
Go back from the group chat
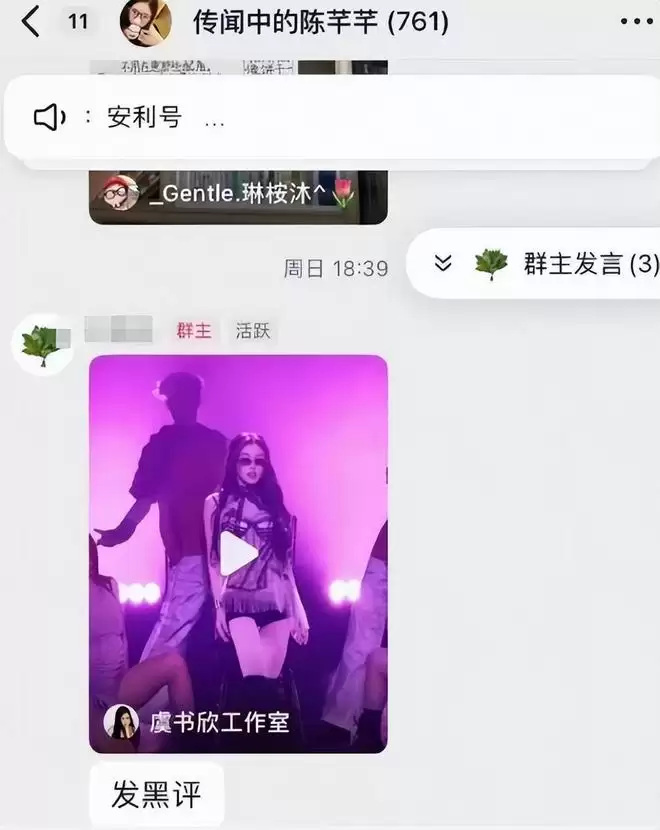pyautogui.click(x=31, y=21)
